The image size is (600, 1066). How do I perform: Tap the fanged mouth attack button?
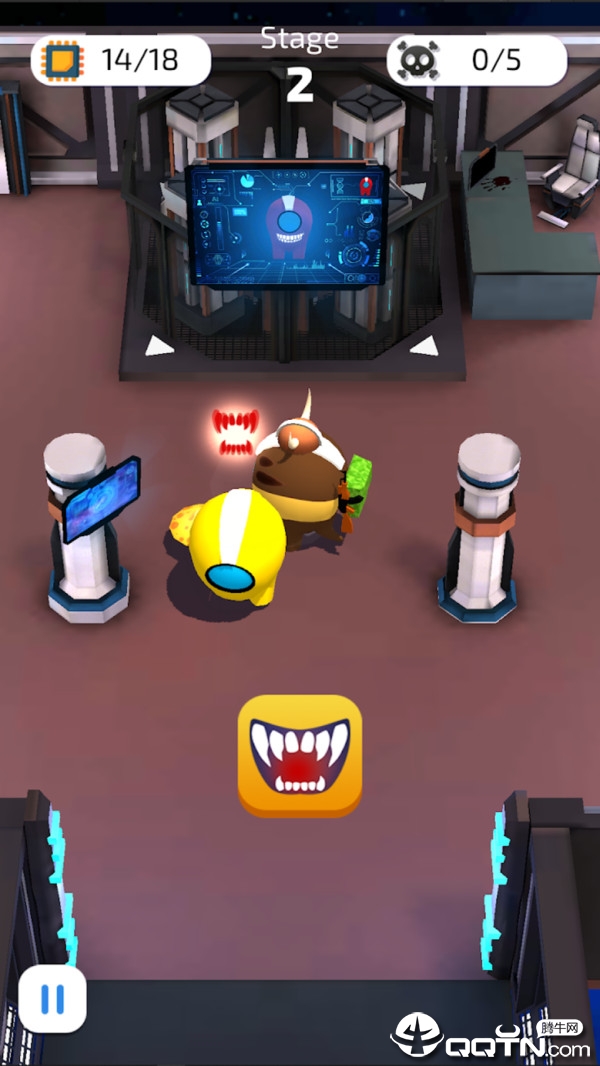299,755
